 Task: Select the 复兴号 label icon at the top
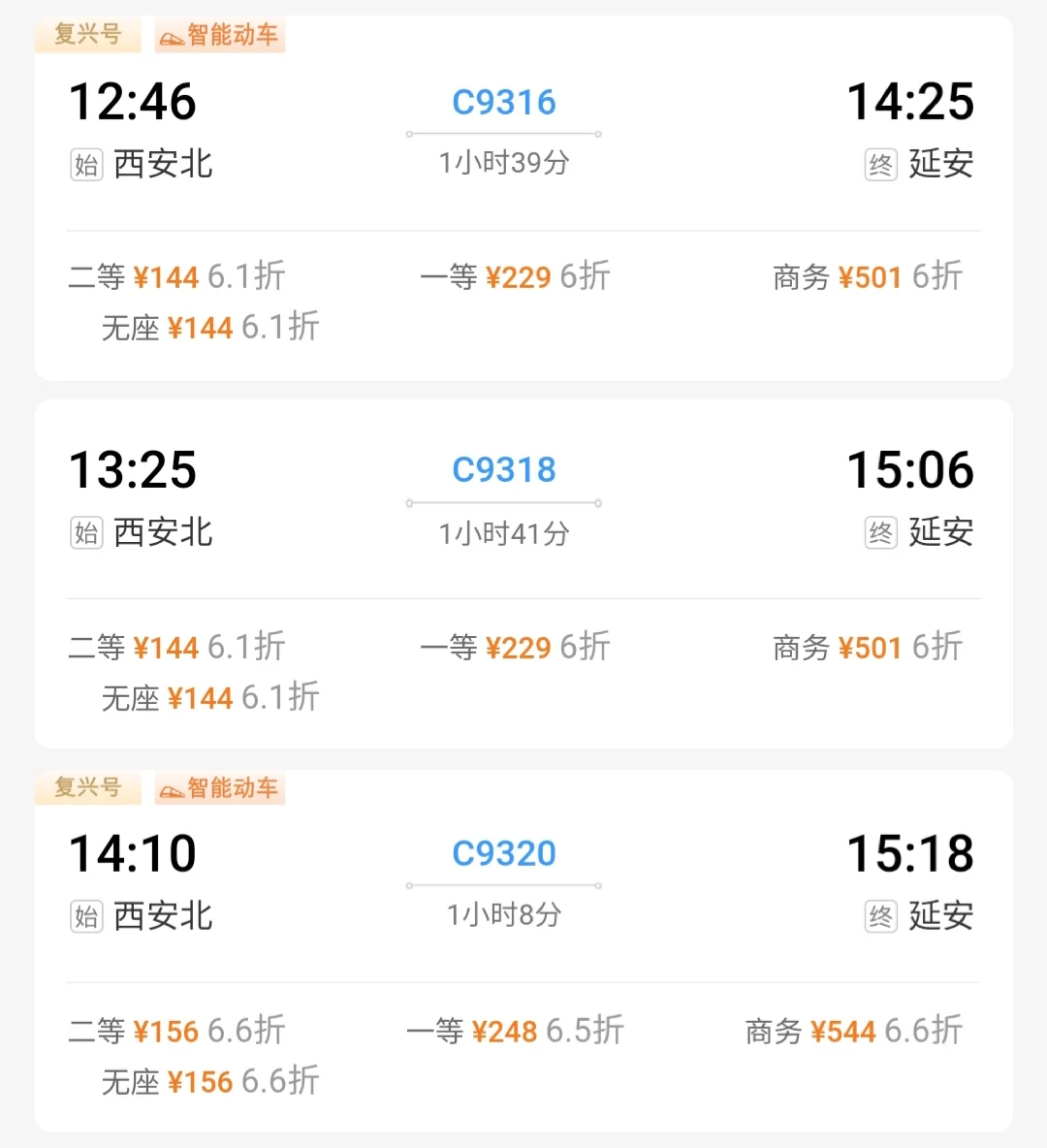point(87,35)
